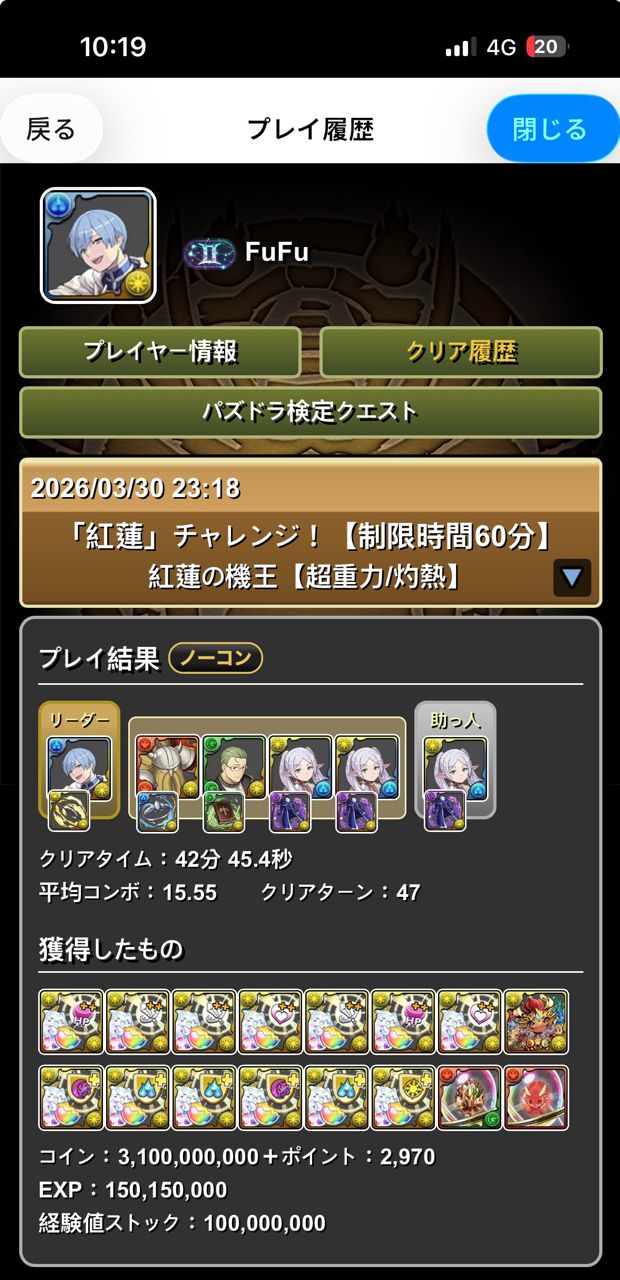Switch to the クリア履歴 tab

tap(461, 352)
